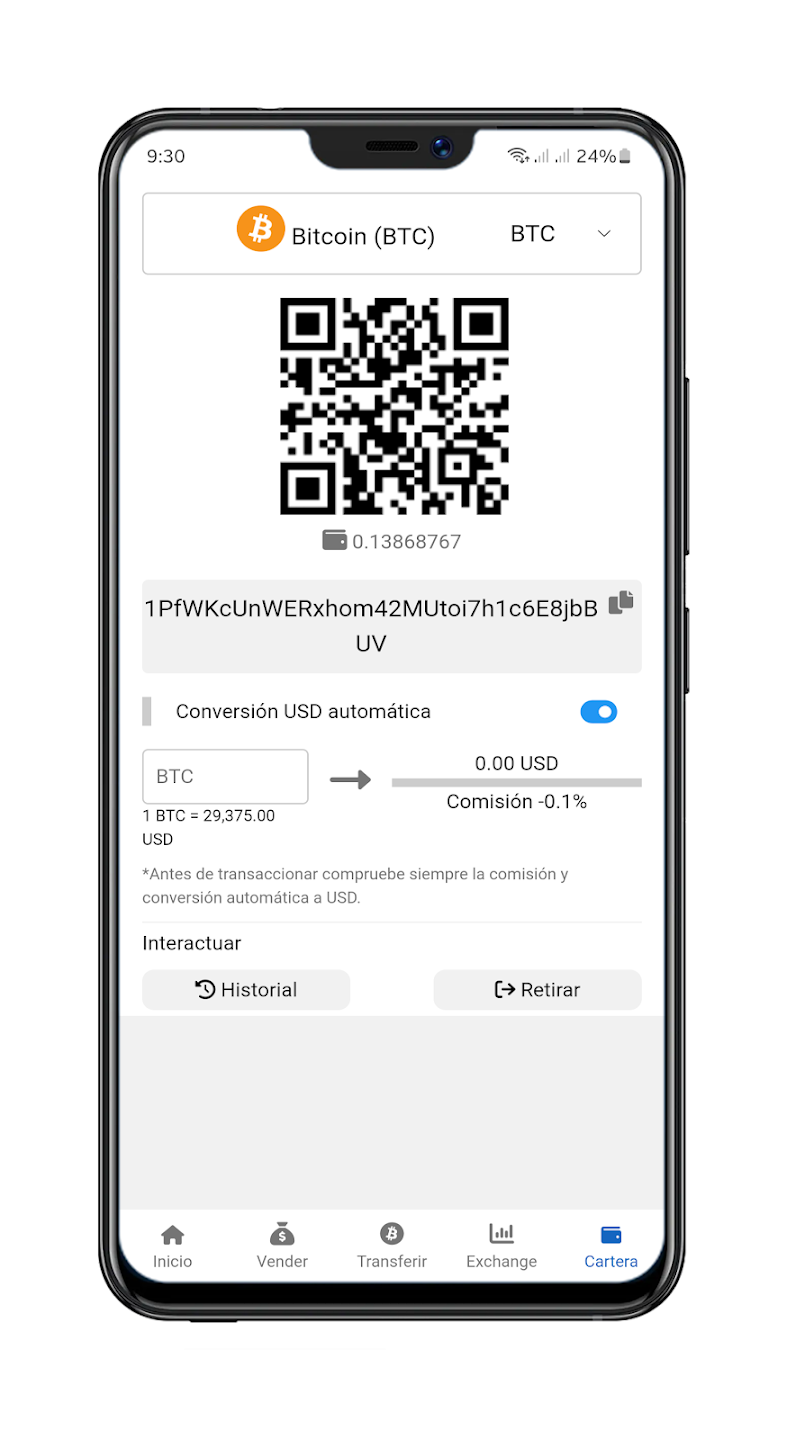The width and height of the screenshot is (787, 1440).
Task: Copy the wallet address
Action: click(x=621, y=602)
